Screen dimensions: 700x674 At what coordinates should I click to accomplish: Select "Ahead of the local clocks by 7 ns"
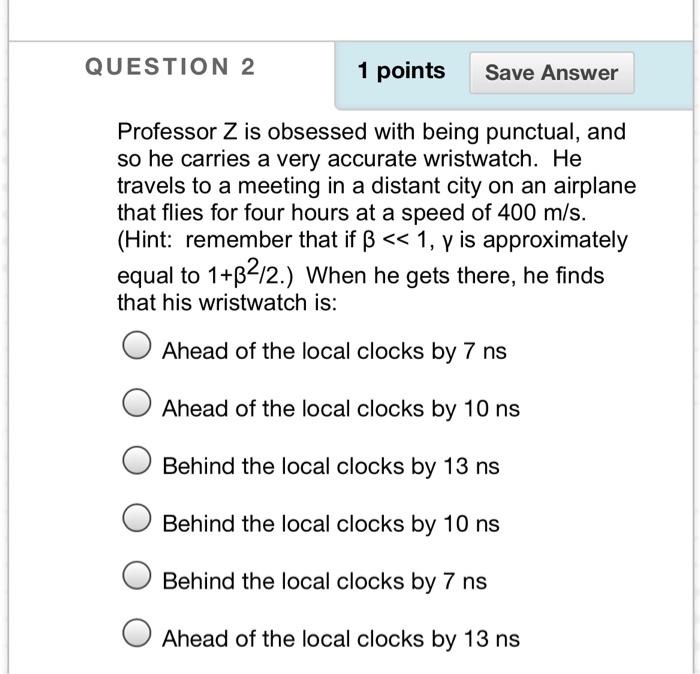pyautogui.click(x=136, y=345)
